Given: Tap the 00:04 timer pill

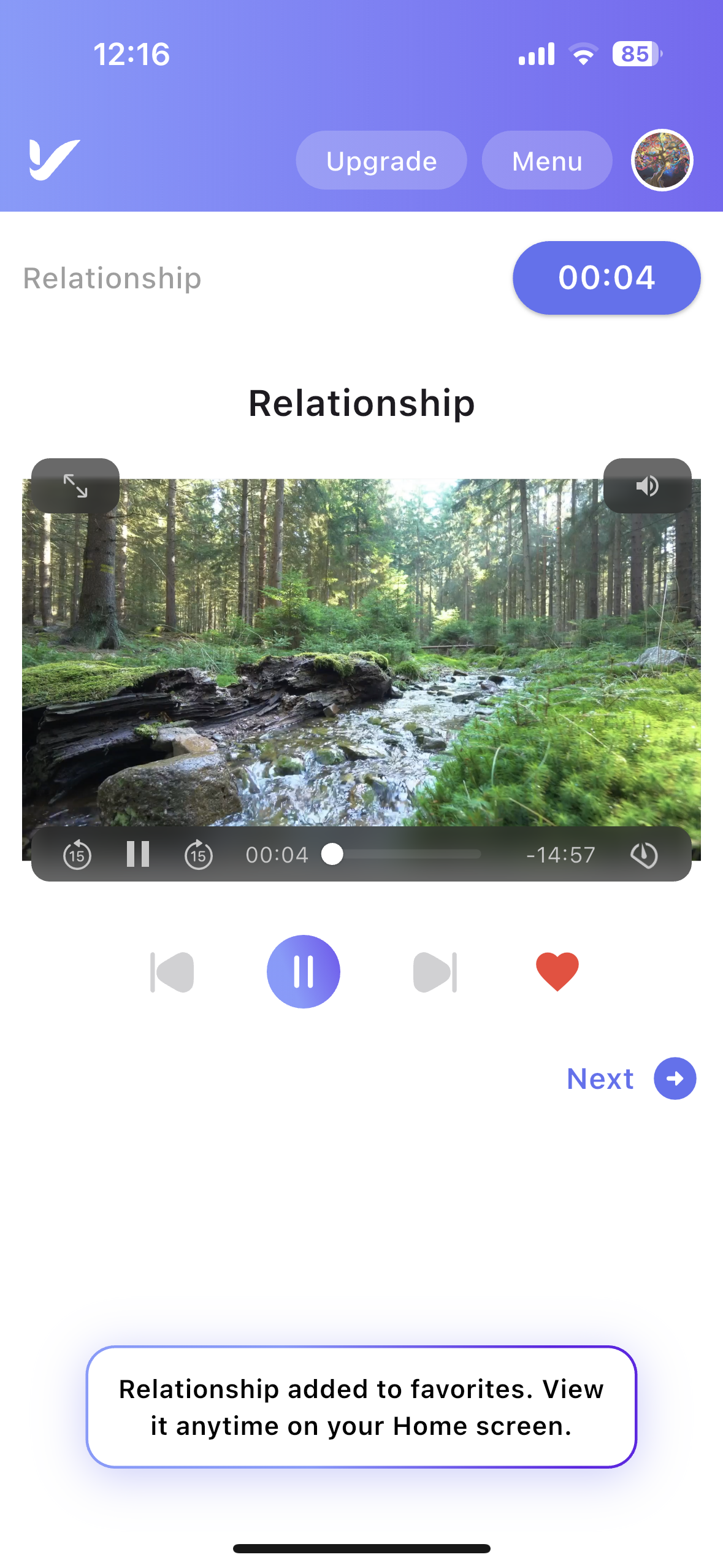Looking at the screenshot, I should (606, 278).
